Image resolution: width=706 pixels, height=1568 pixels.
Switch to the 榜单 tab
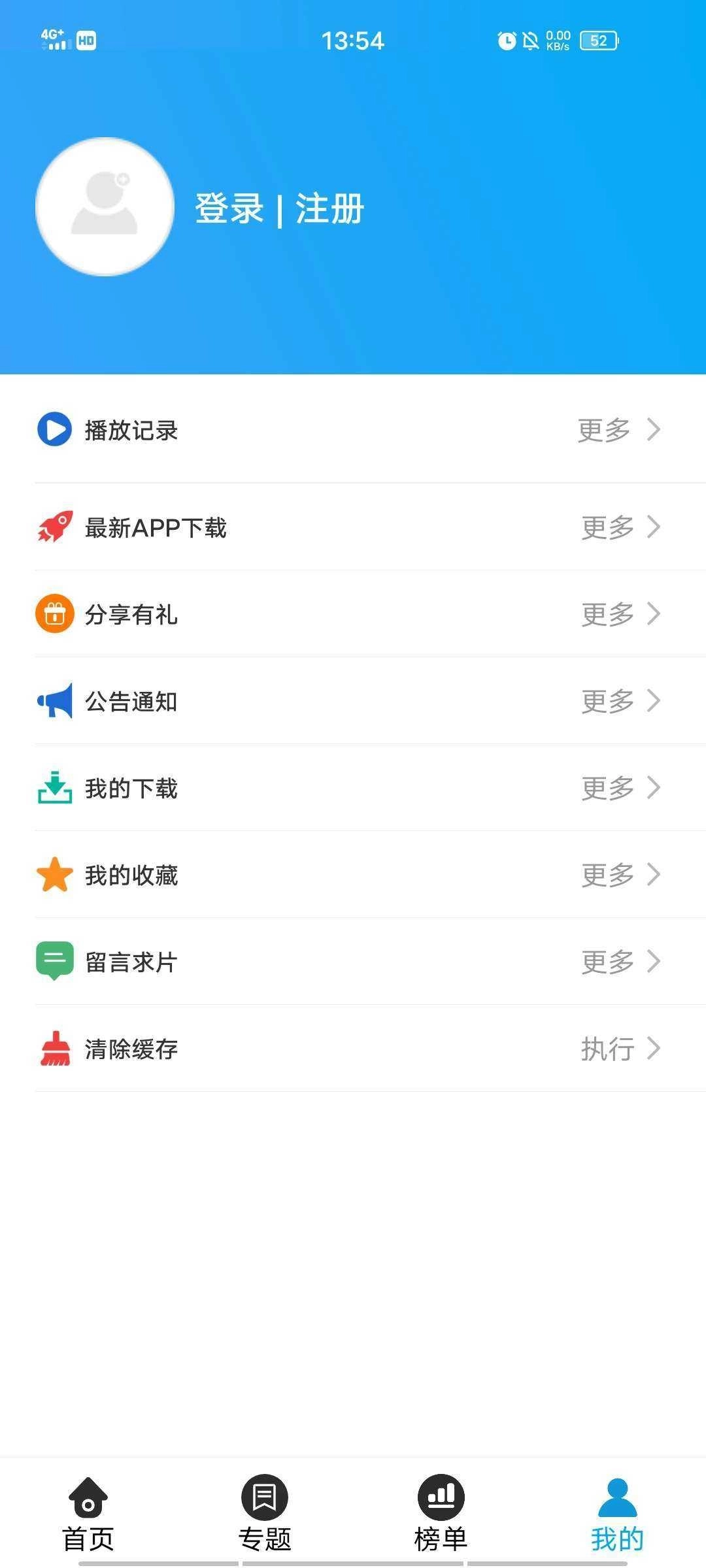[x=441, y=1513]
